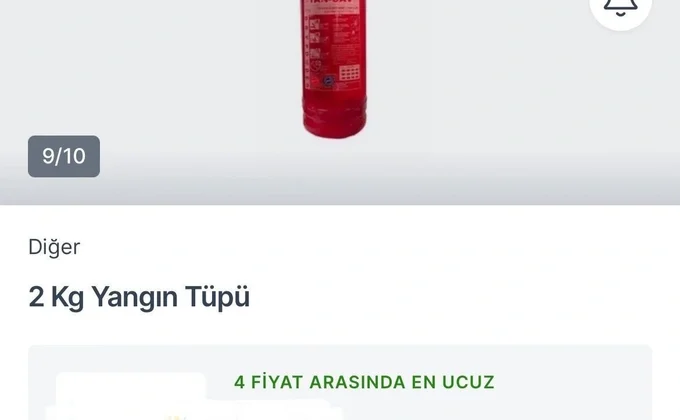The width and height of the screenshot is (680, 420).
Task: Open the cheapest of 4 prices card
Action: [364, 383]
